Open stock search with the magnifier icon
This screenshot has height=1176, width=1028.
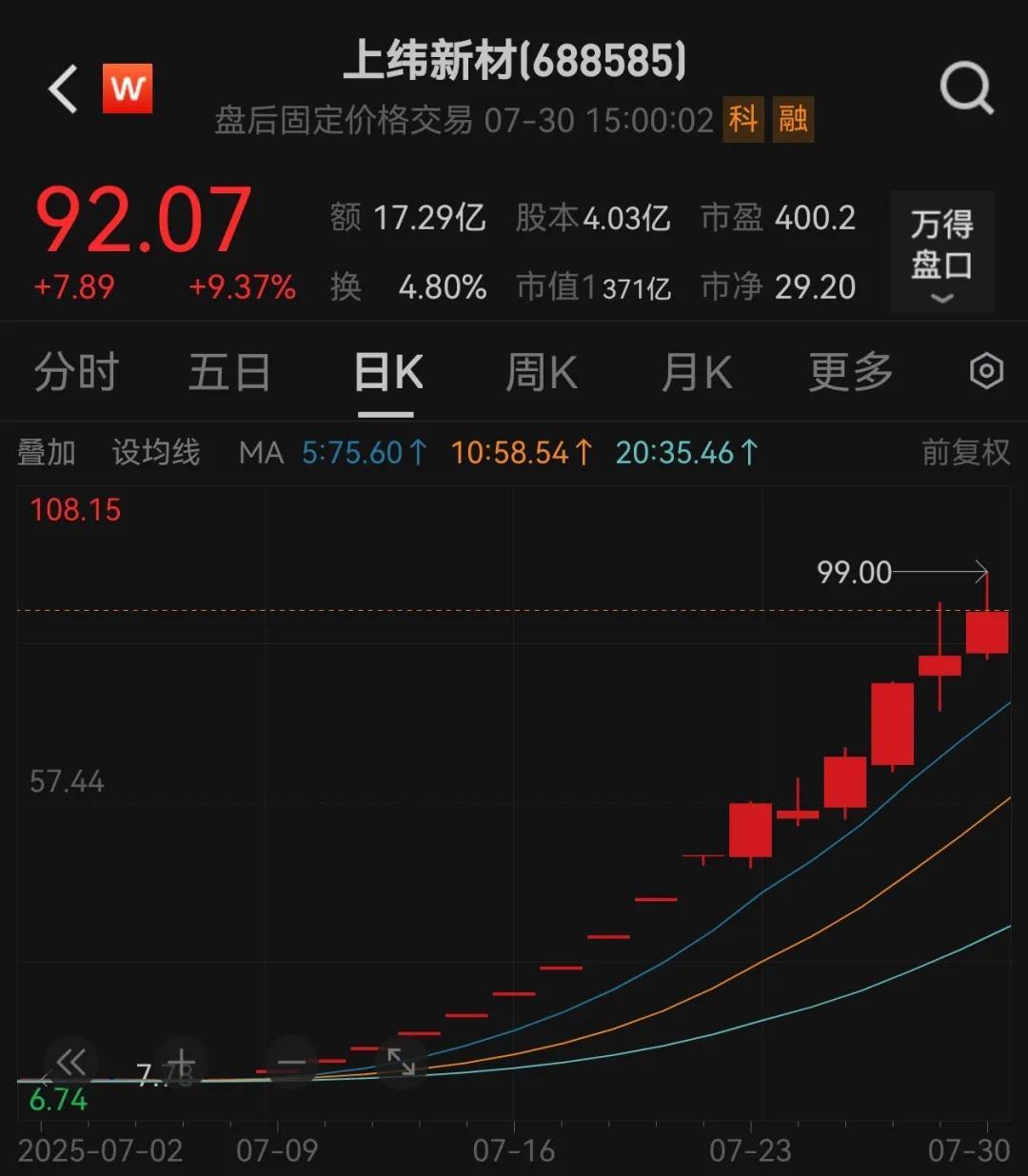[x=966, y=88]
